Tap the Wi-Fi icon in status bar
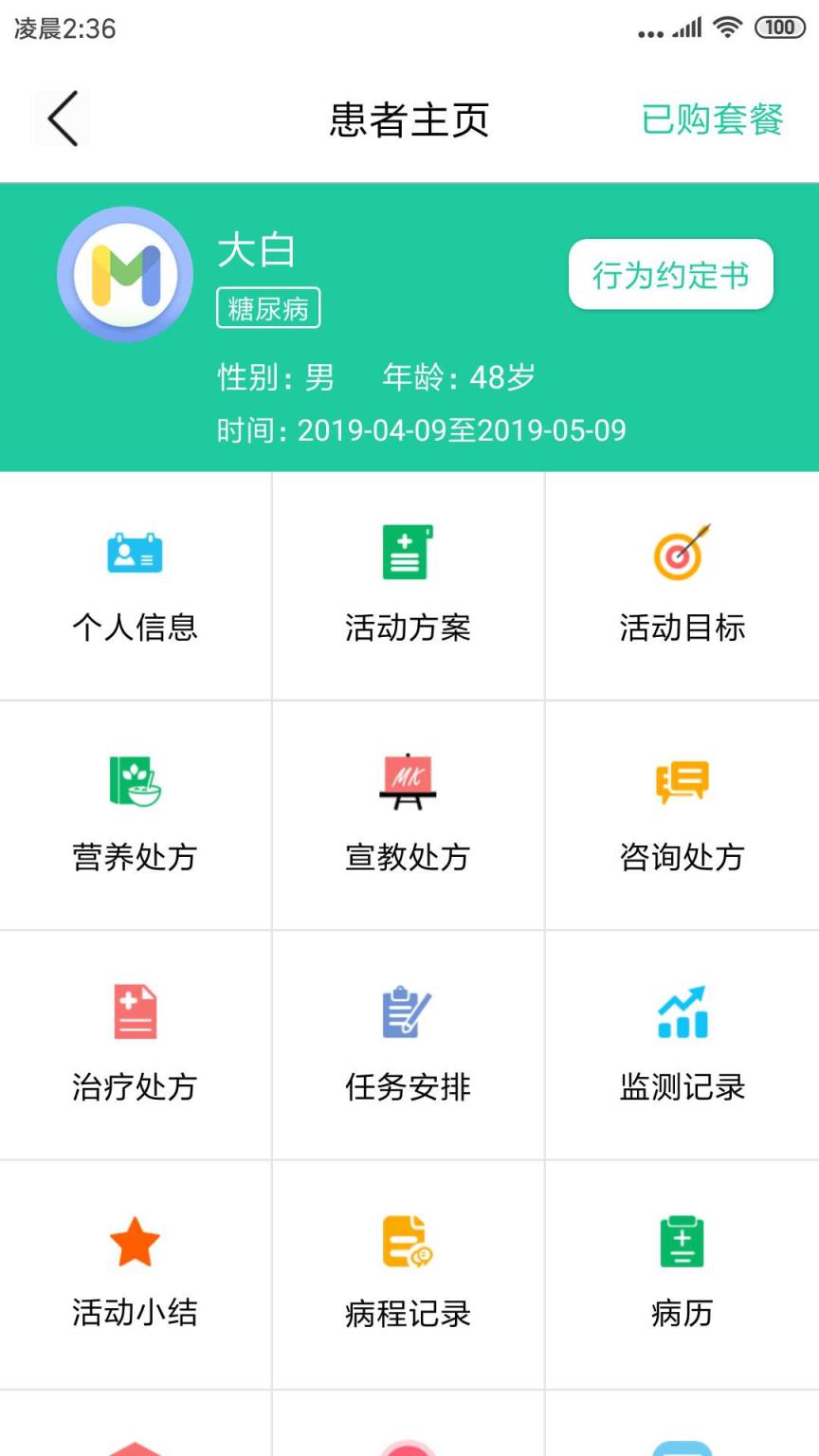The height and width of the screenshot is (1456, 819). coord(726,27)
